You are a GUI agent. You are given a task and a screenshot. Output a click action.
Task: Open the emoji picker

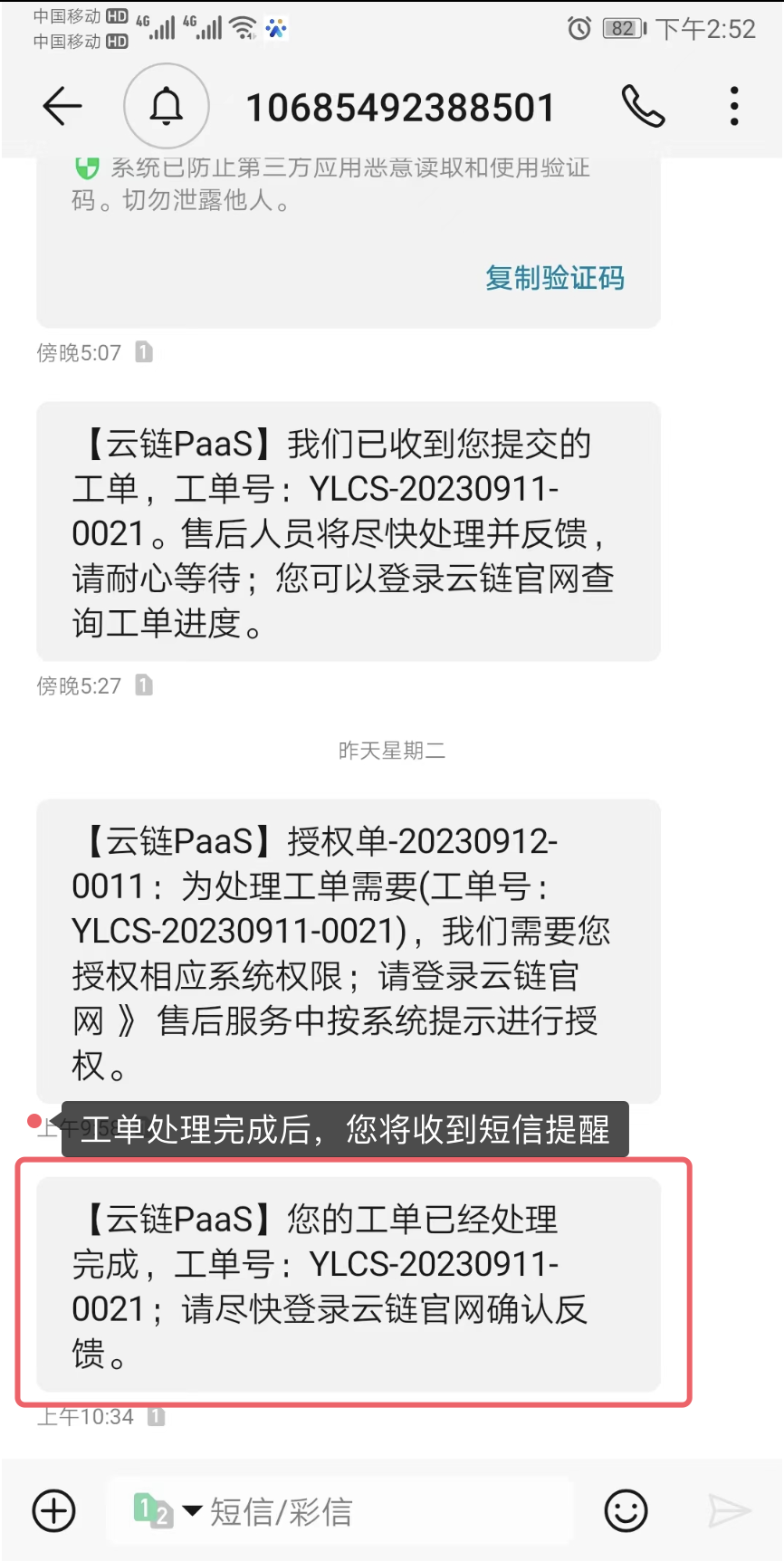tap(626, 1511)
